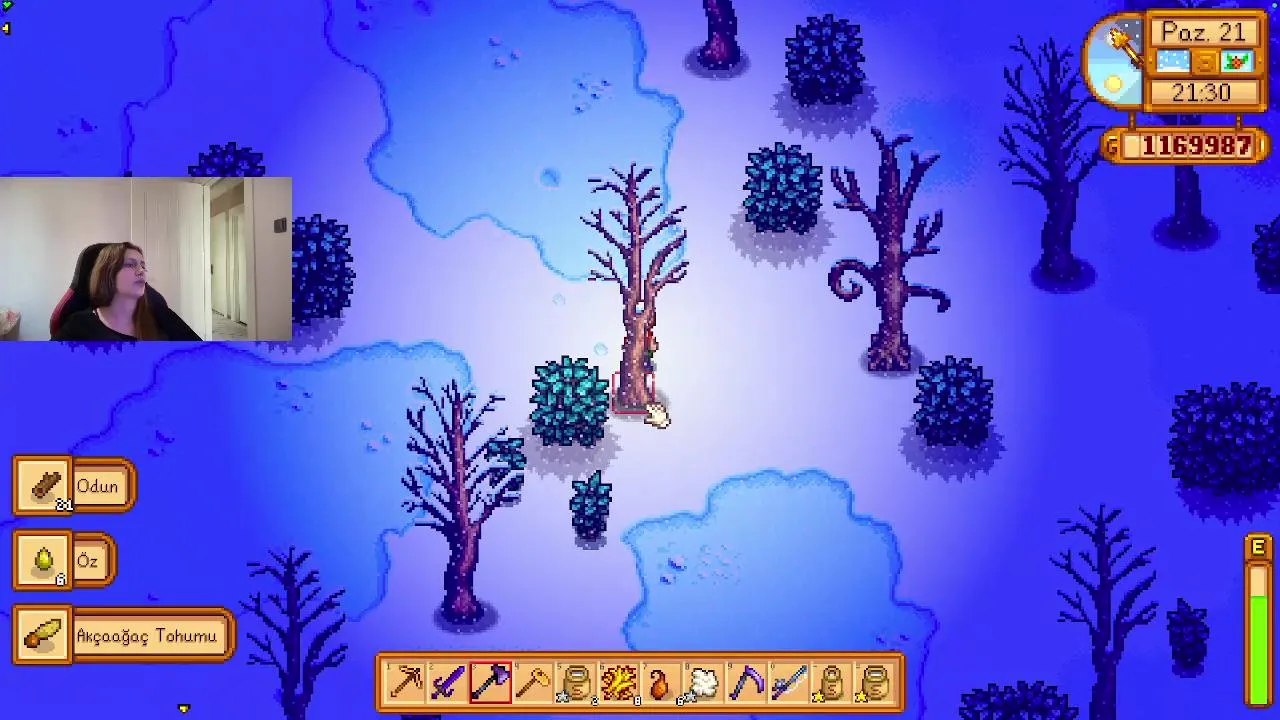Equip the scythe from the toolbar

coord(747,683)
